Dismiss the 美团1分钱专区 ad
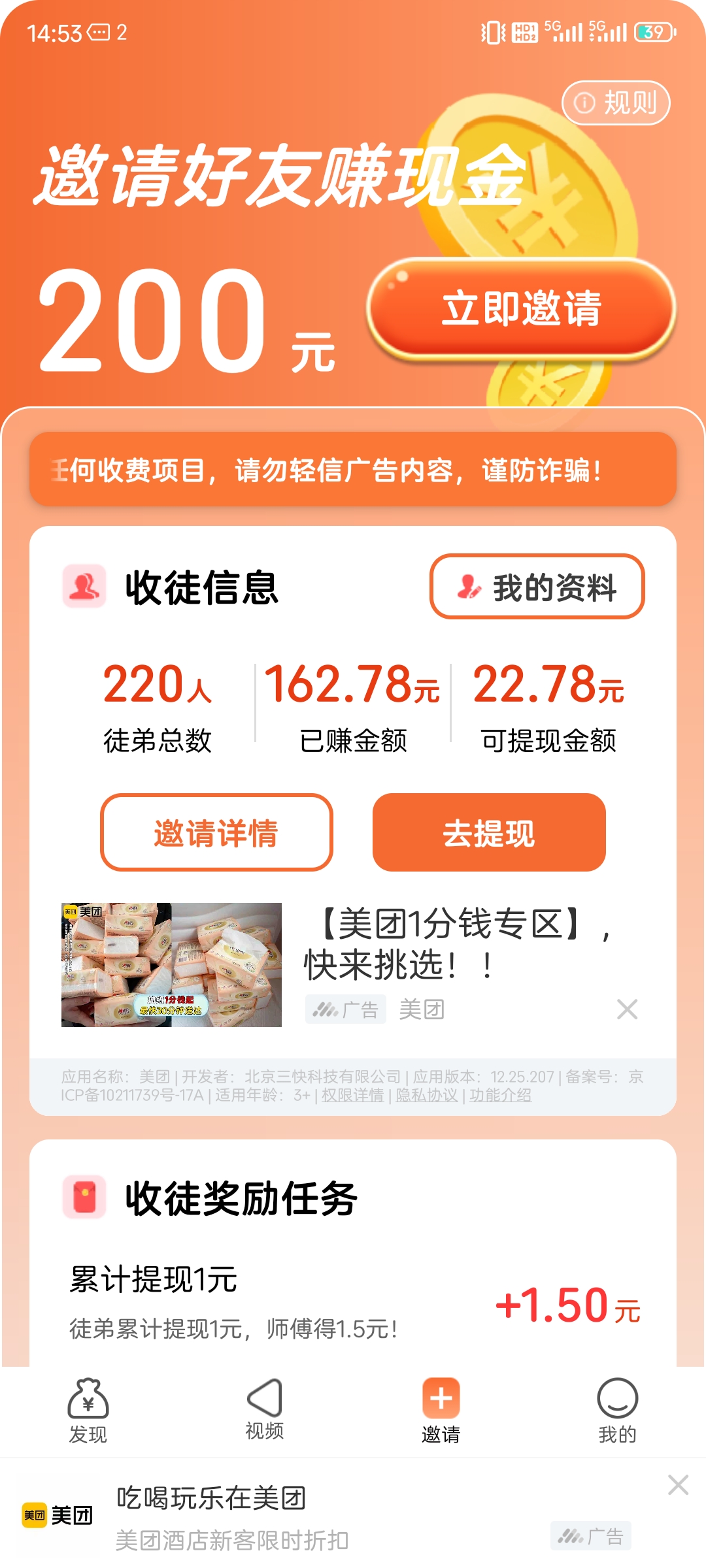 tap(627, 1009)
